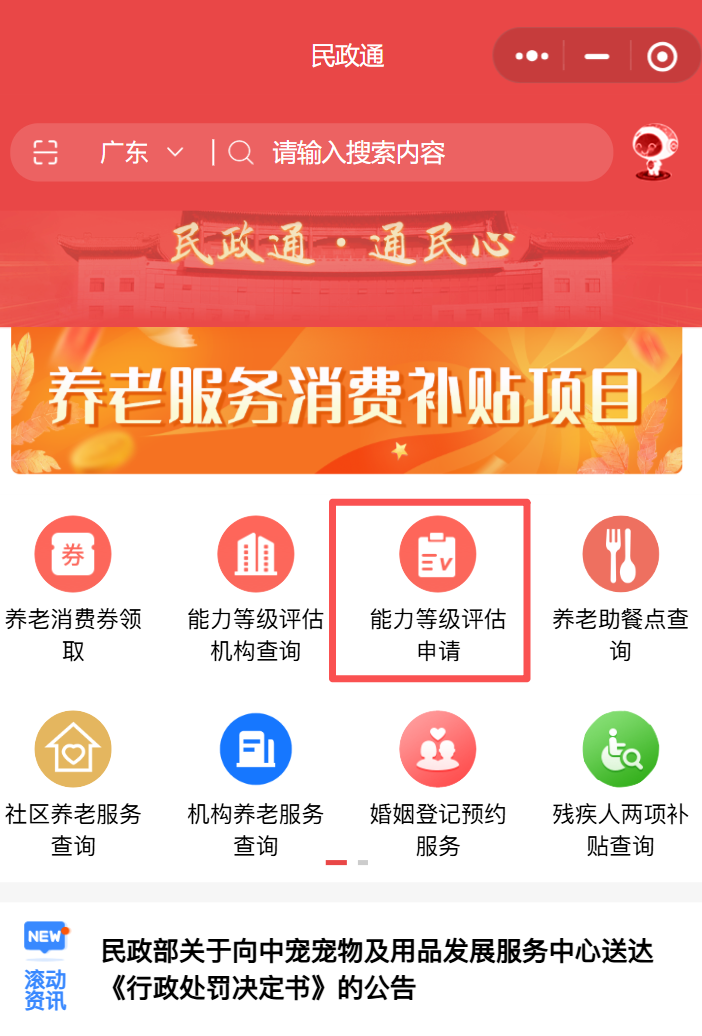Launch 社区养老服务查询
This screenshot has width=702, height=1036.
click(x=73, y=784)
